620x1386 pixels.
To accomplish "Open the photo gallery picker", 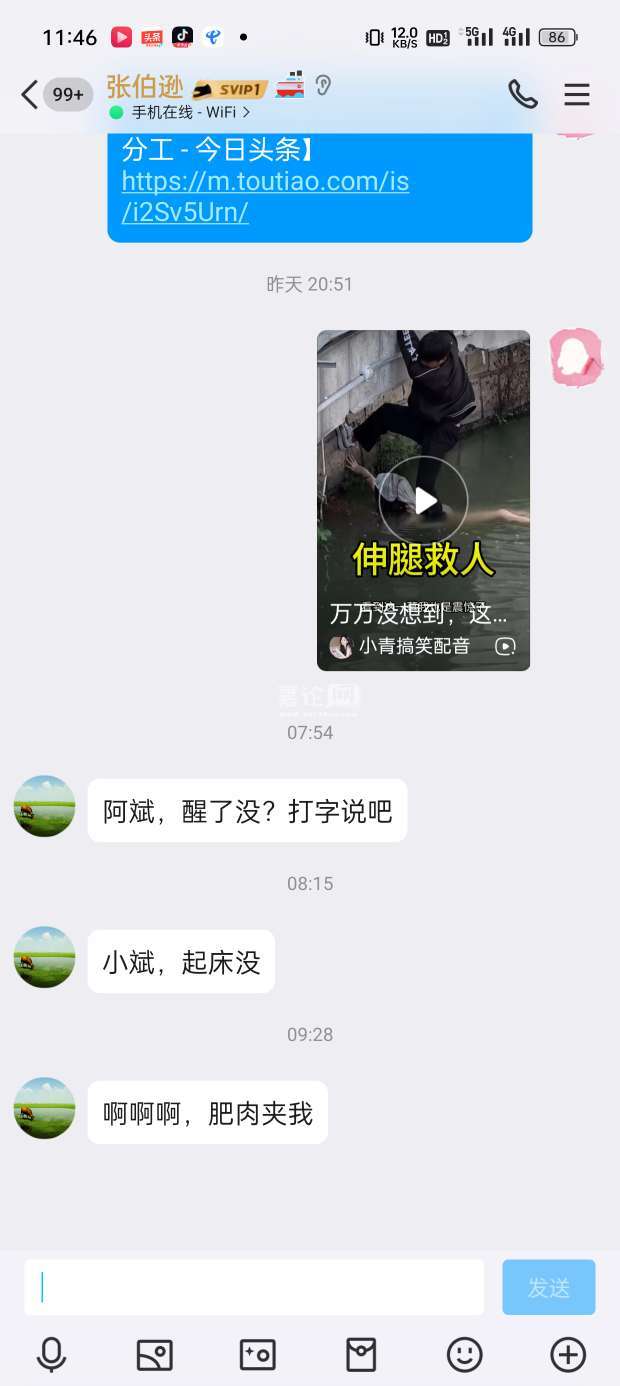I will point(154,1355).
